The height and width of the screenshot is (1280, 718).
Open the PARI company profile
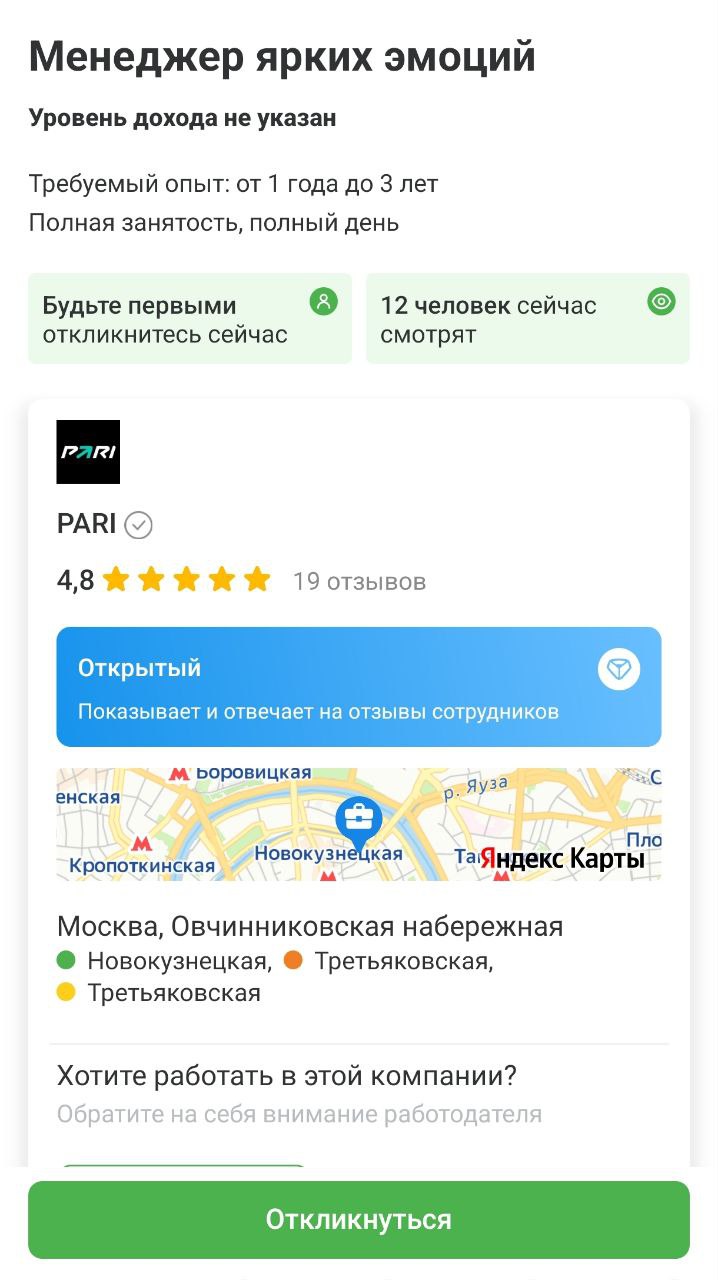click(88, 524)
